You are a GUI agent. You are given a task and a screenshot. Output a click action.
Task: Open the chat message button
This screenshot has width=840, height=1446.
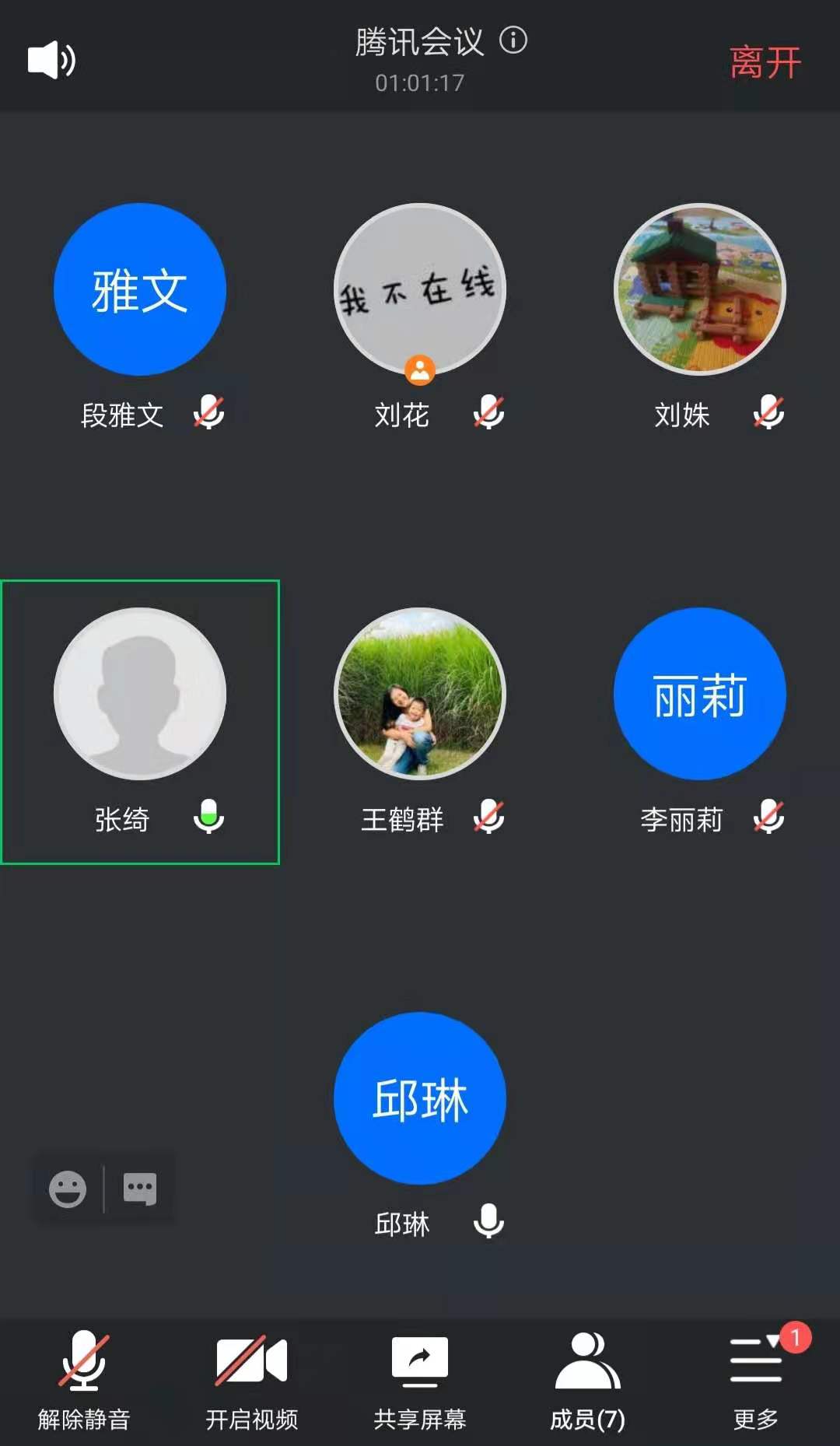click(140, 1189)
